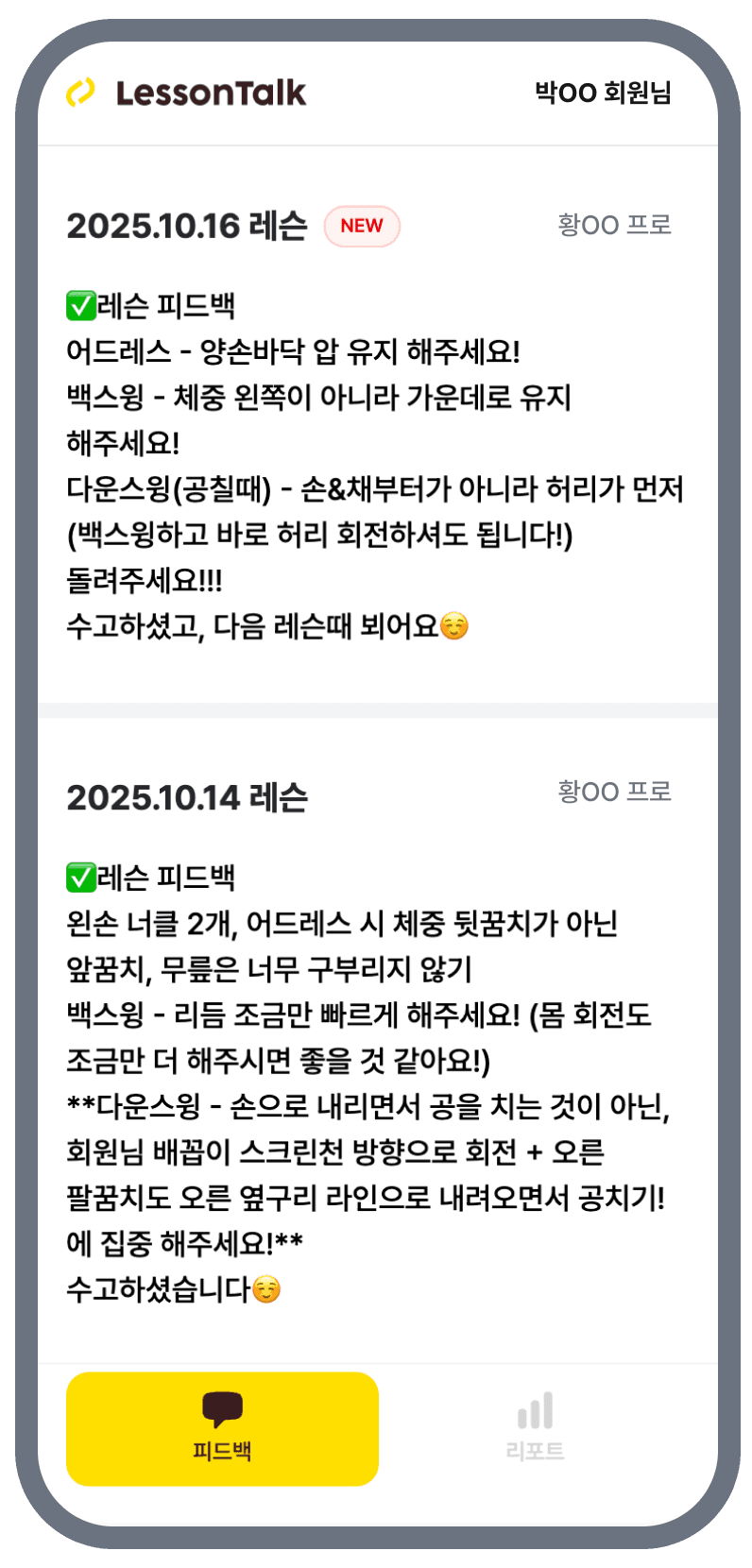Select 황OO 프로 on the 10.16 lesson
752x1568 pixels.
coord(615,225)
